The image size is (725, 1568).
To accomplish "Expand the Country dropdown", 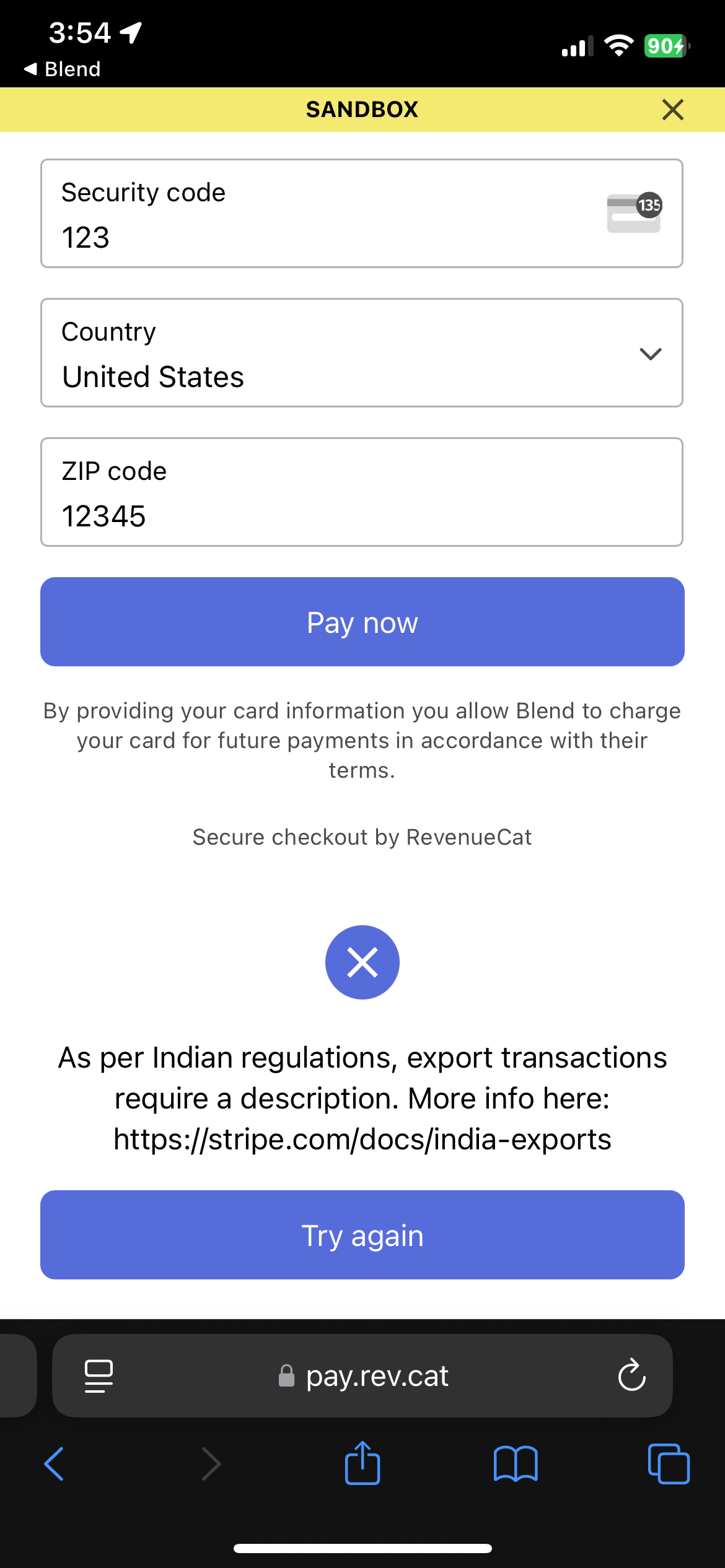I will click(x=362, y=353).
